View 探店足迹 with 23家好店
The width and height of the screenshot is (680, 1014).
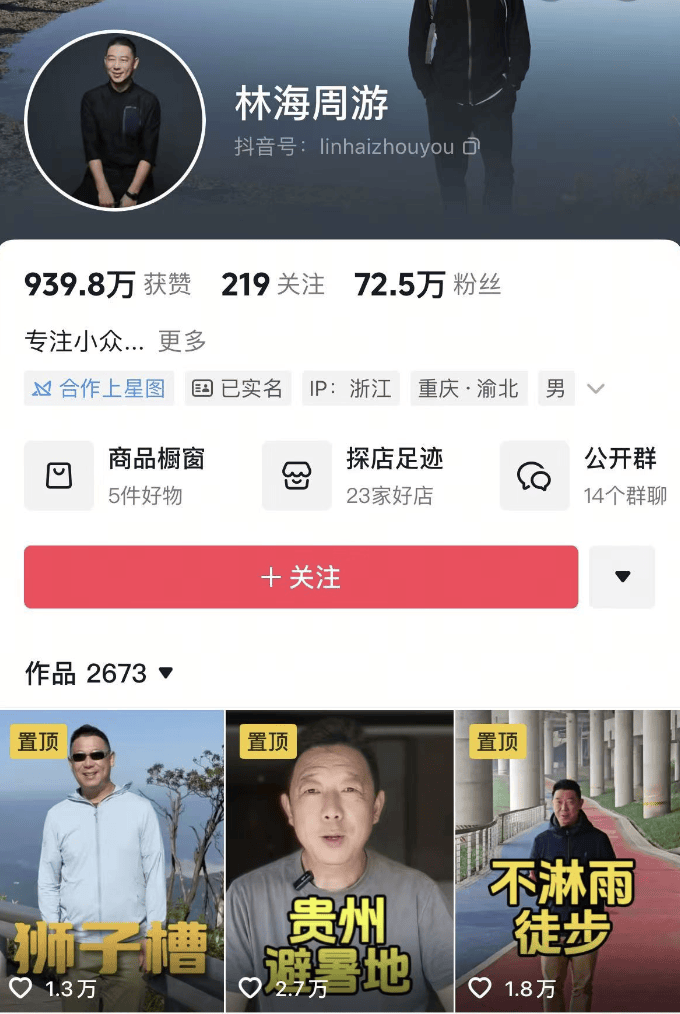pyautogui.click(x=367, y=475)
